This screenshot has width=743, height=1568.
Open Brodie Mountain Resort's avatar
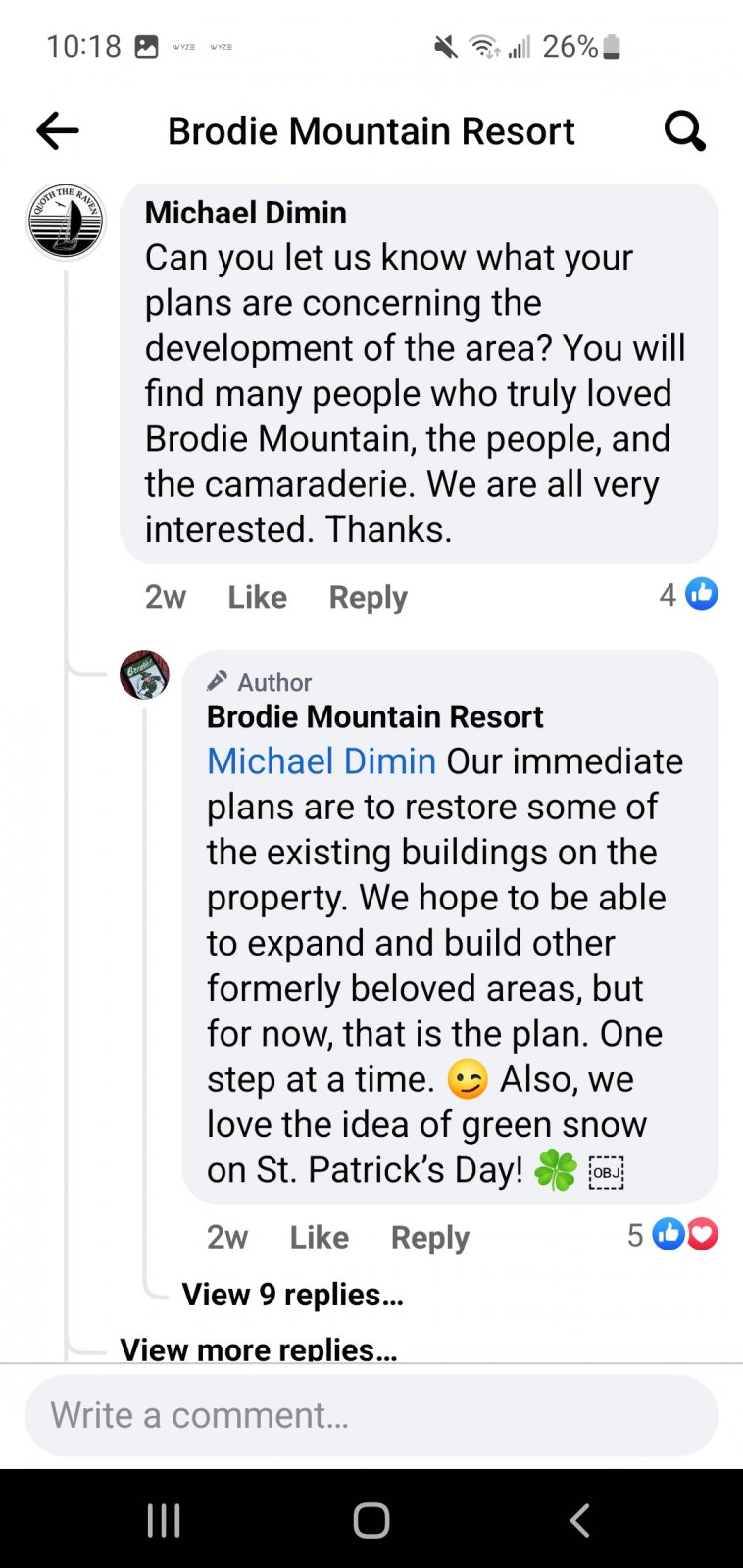coord(143,674)
